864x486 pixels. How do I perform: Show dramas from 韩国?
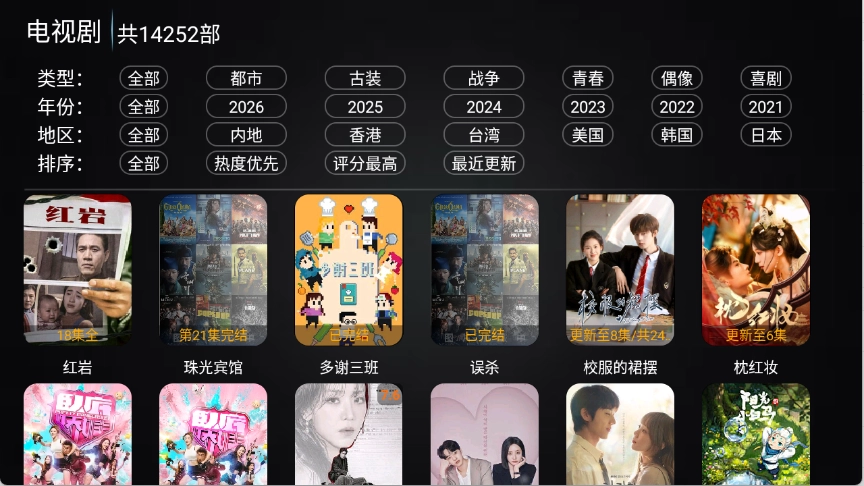pos(677,135)
